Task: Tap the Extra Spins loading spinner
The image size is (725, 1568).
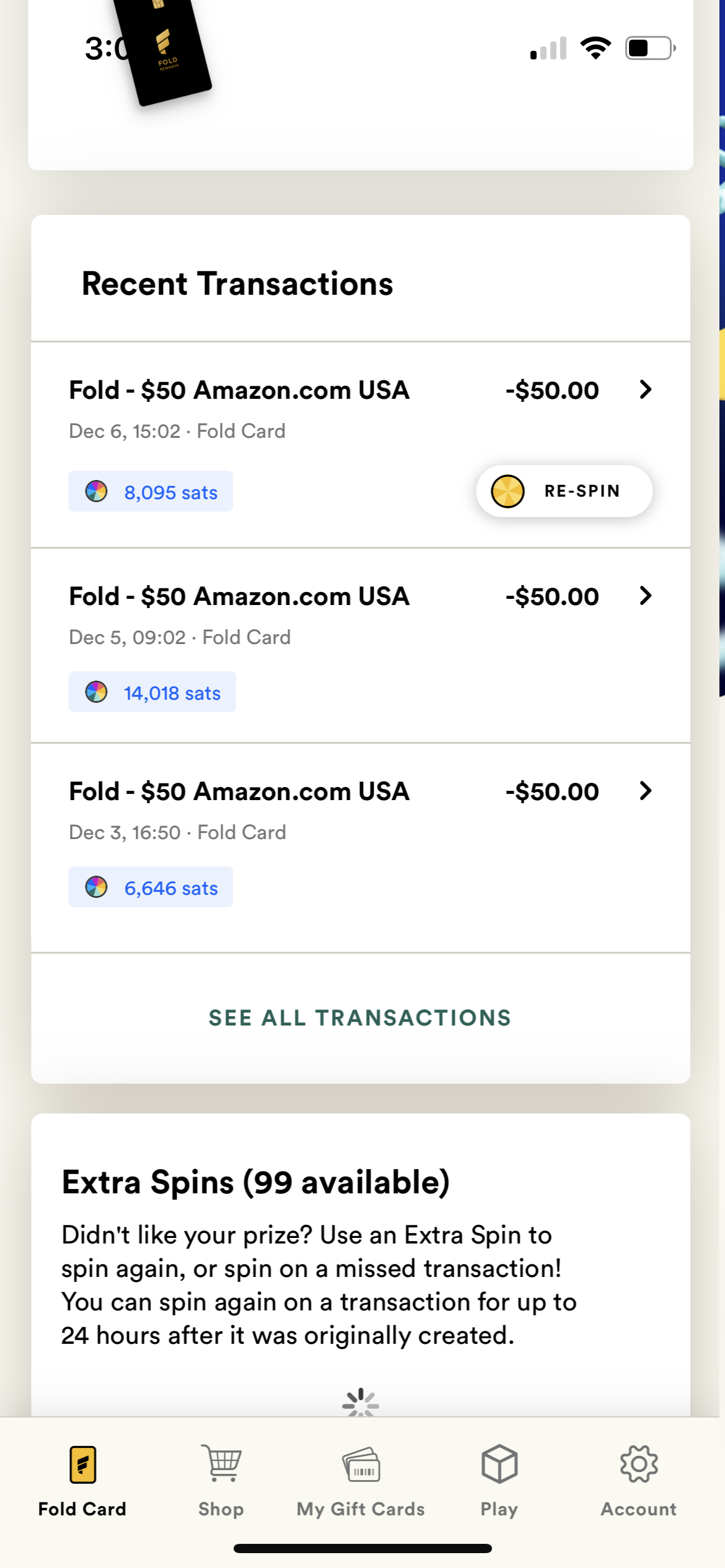Action: [359, 1405]
